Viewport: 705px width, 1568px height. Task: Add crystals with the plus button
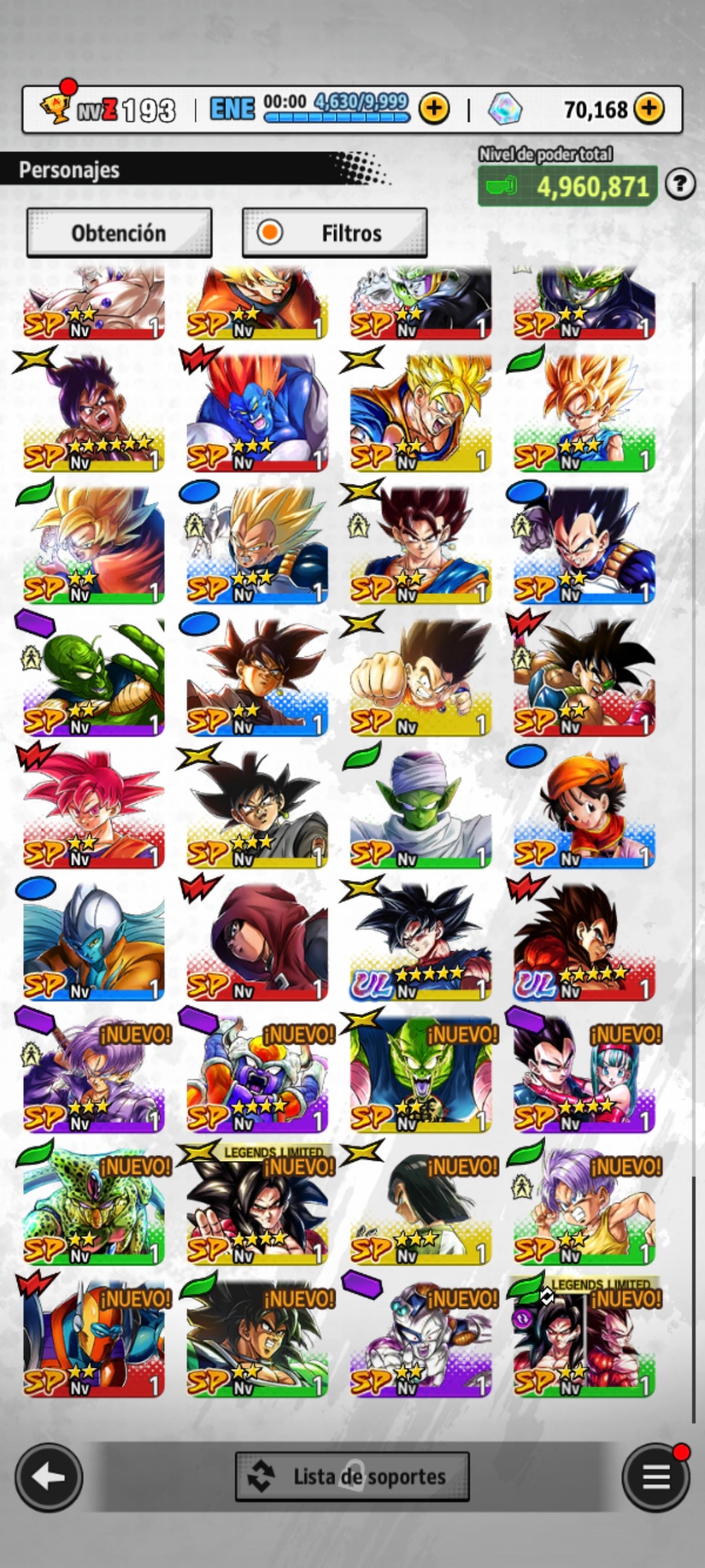(649, 109)
